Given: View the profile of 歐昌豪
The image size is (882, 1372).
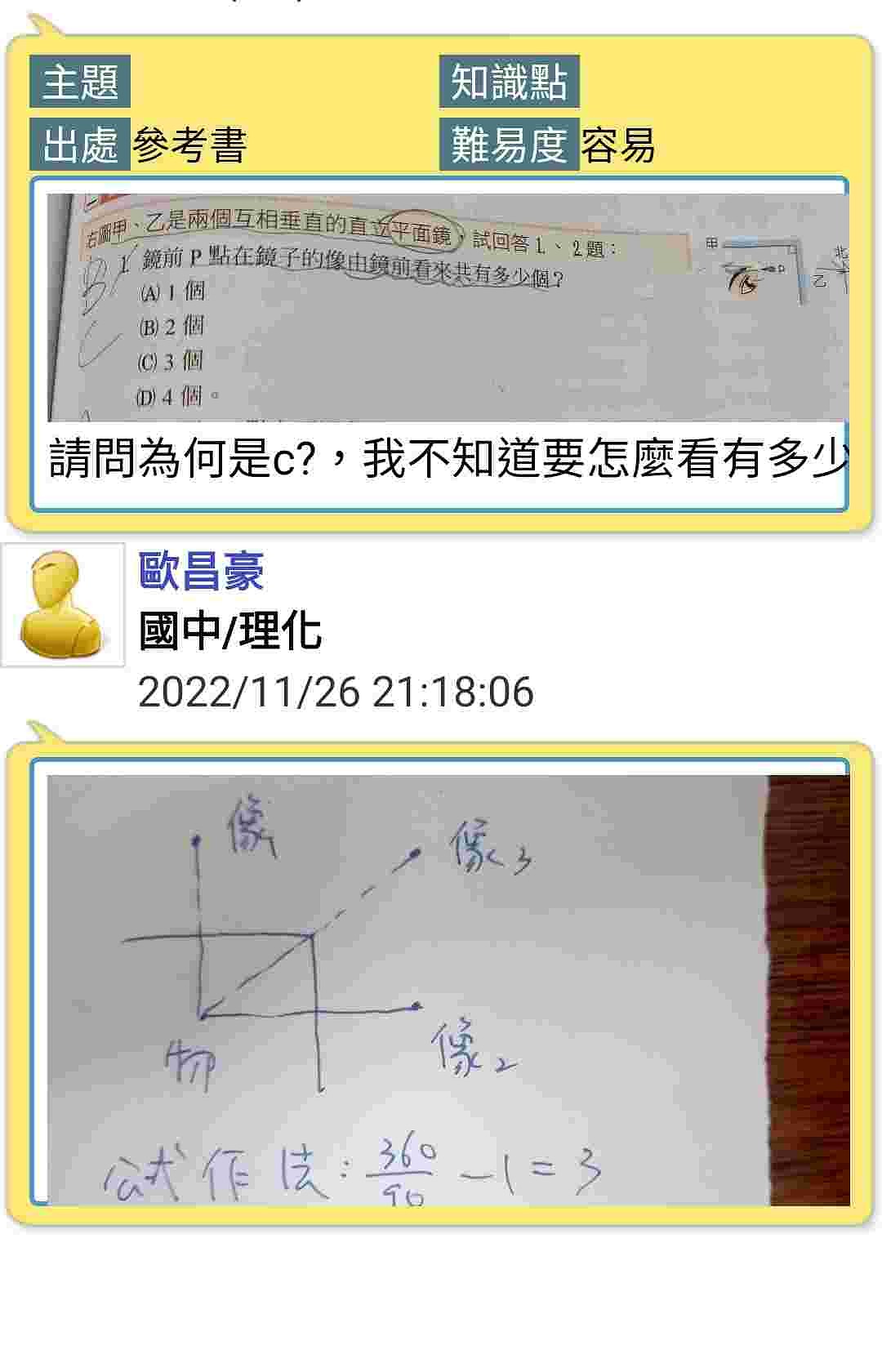Looking at the screenshot, I should [201, 571].
